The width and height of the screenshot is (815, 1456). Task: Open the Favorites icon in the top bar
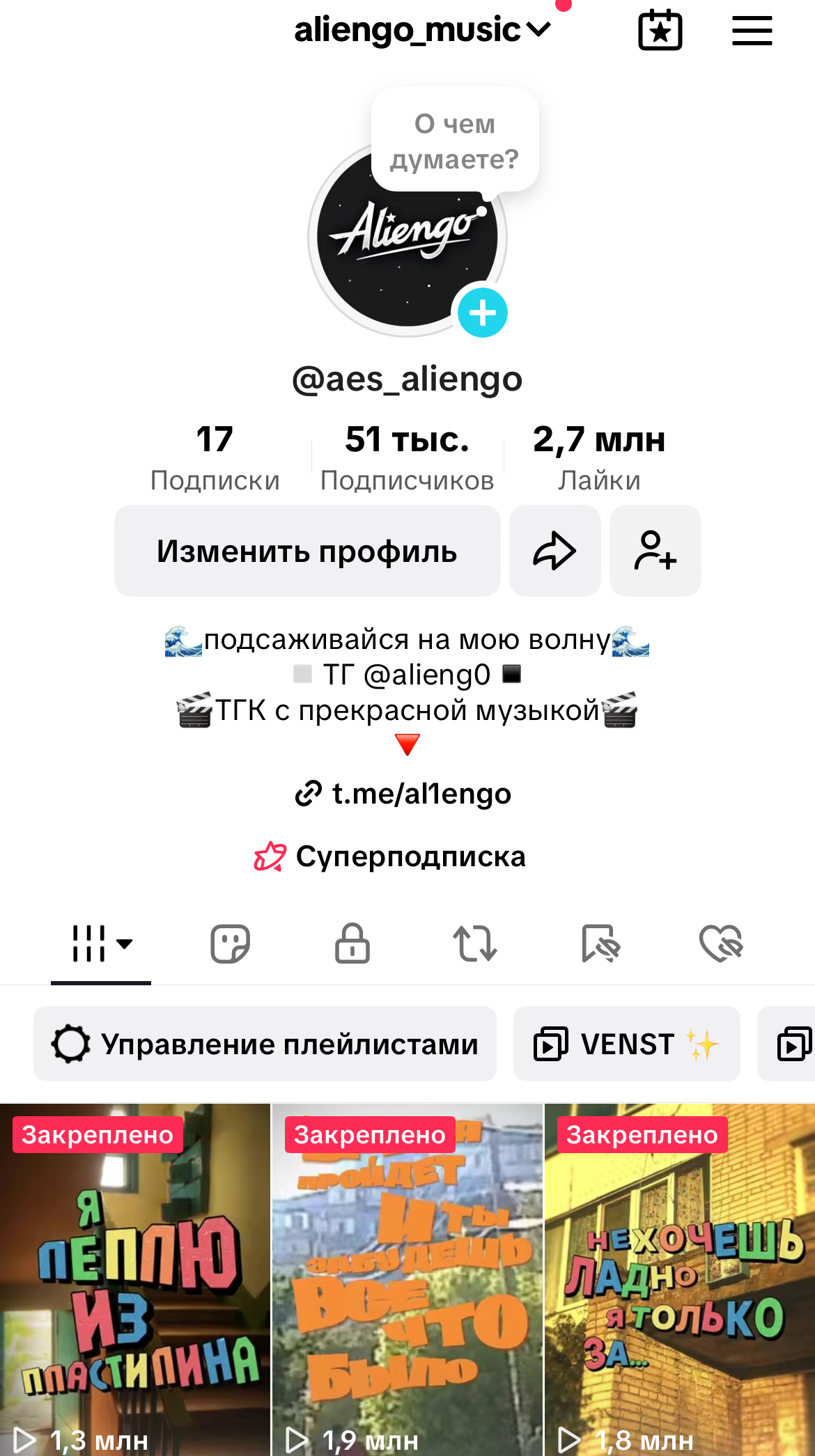660,30
